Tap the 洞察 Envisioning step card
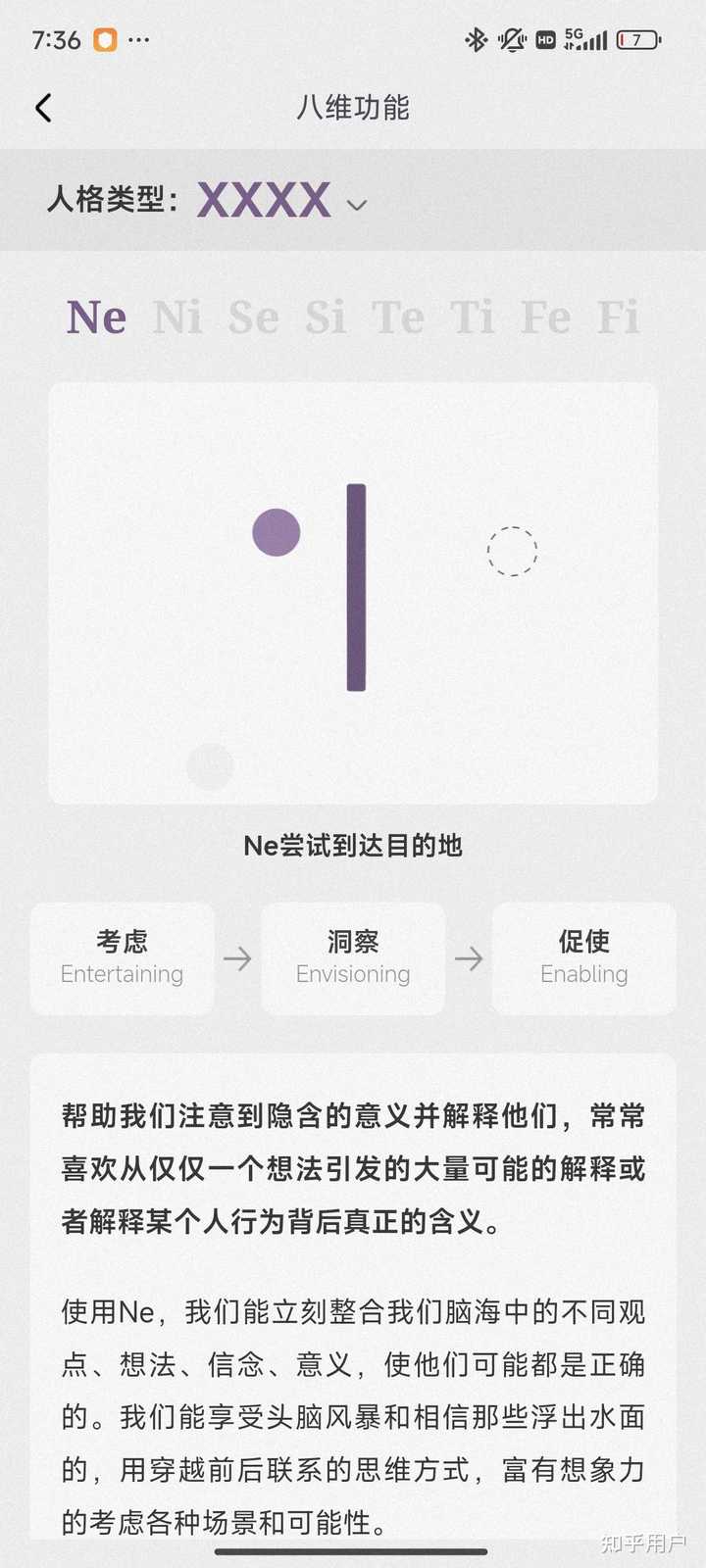Image resolution: width=706 pixels, height=1568 pixels. 353,957
